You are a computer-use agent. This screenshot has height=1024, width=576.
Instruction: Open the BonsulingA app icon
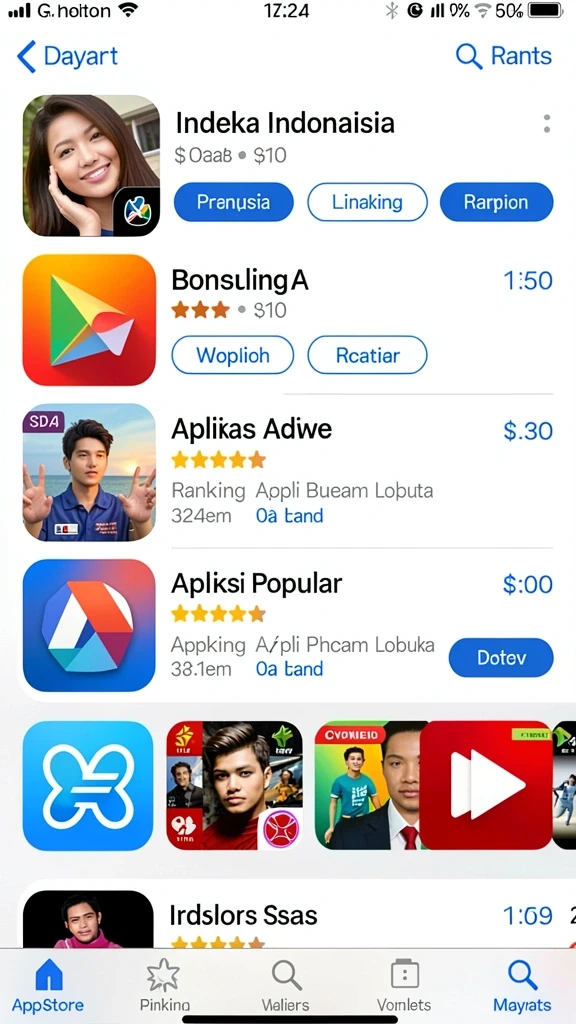89,319
